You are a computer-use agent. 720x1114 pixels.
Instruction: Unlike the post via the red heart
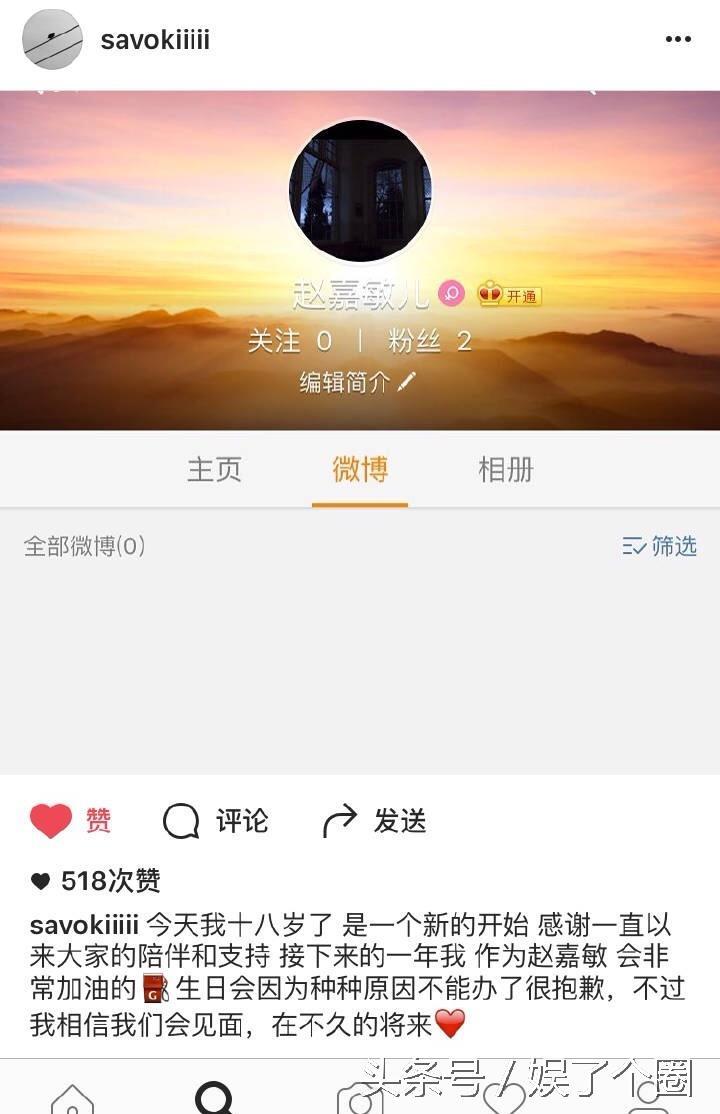tap(51, 821)
